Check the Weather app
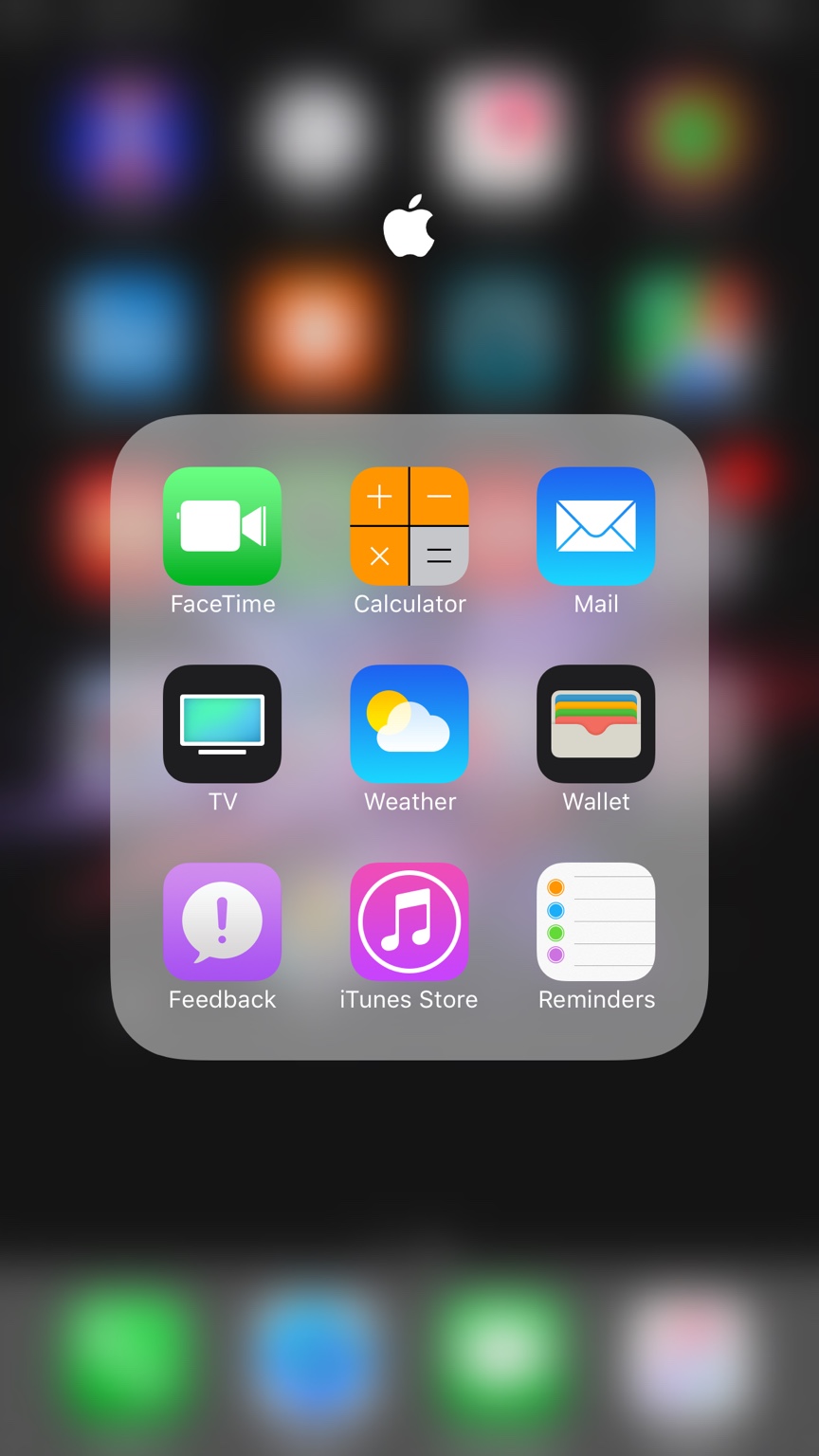 coord(409,723)
